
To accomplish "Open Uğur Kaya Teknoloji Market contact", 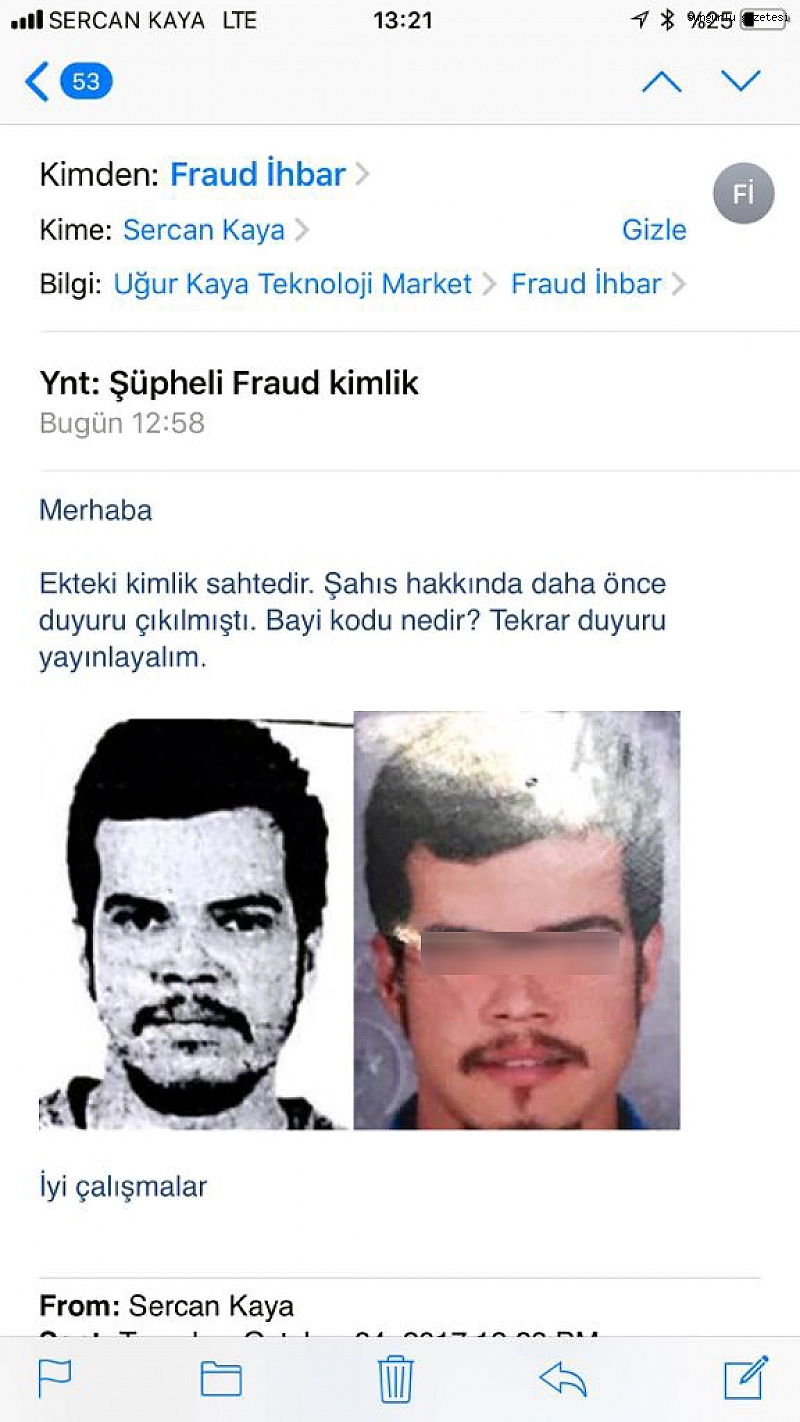I will tap(292, 284).
